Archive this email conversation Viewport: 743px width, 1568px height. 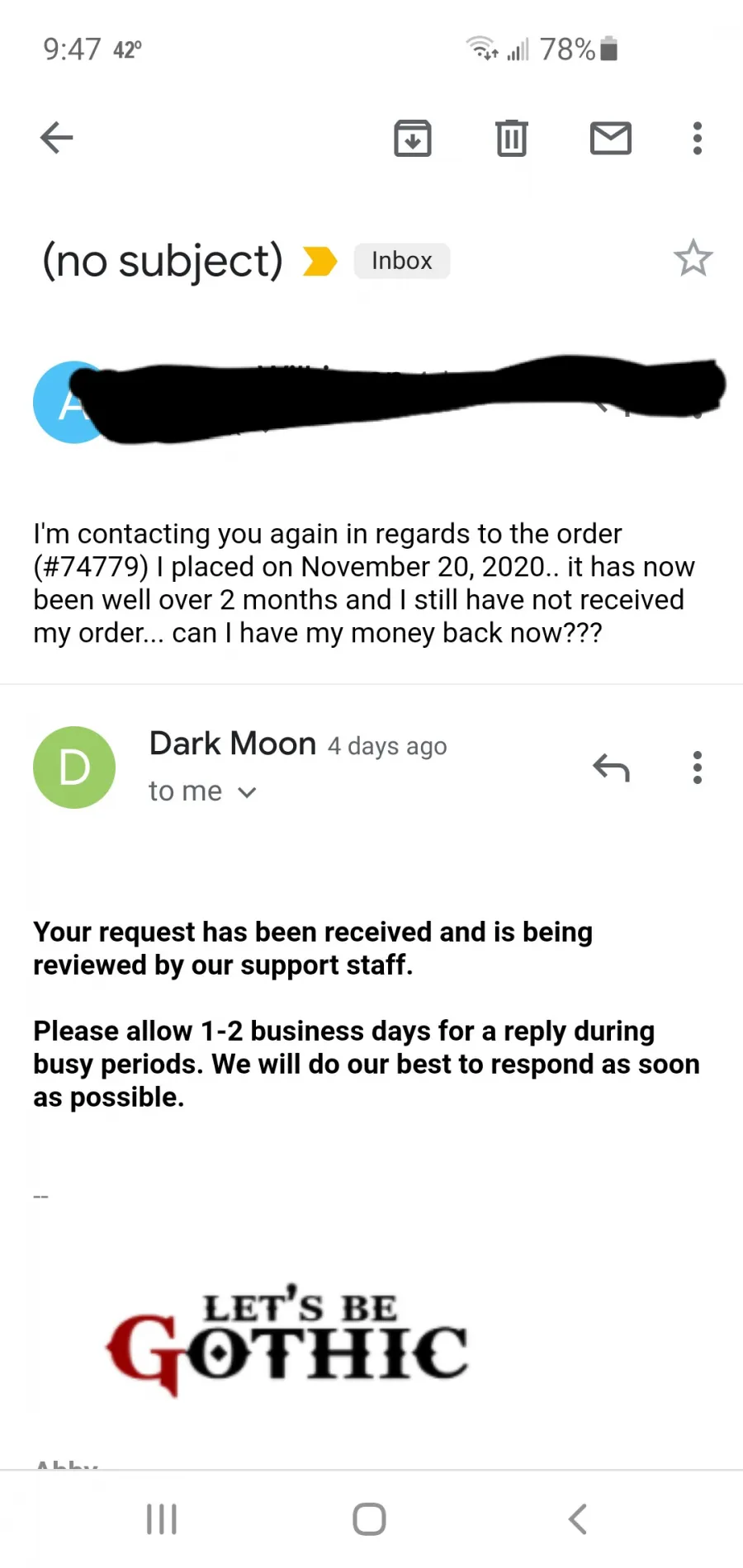[413, 138]
